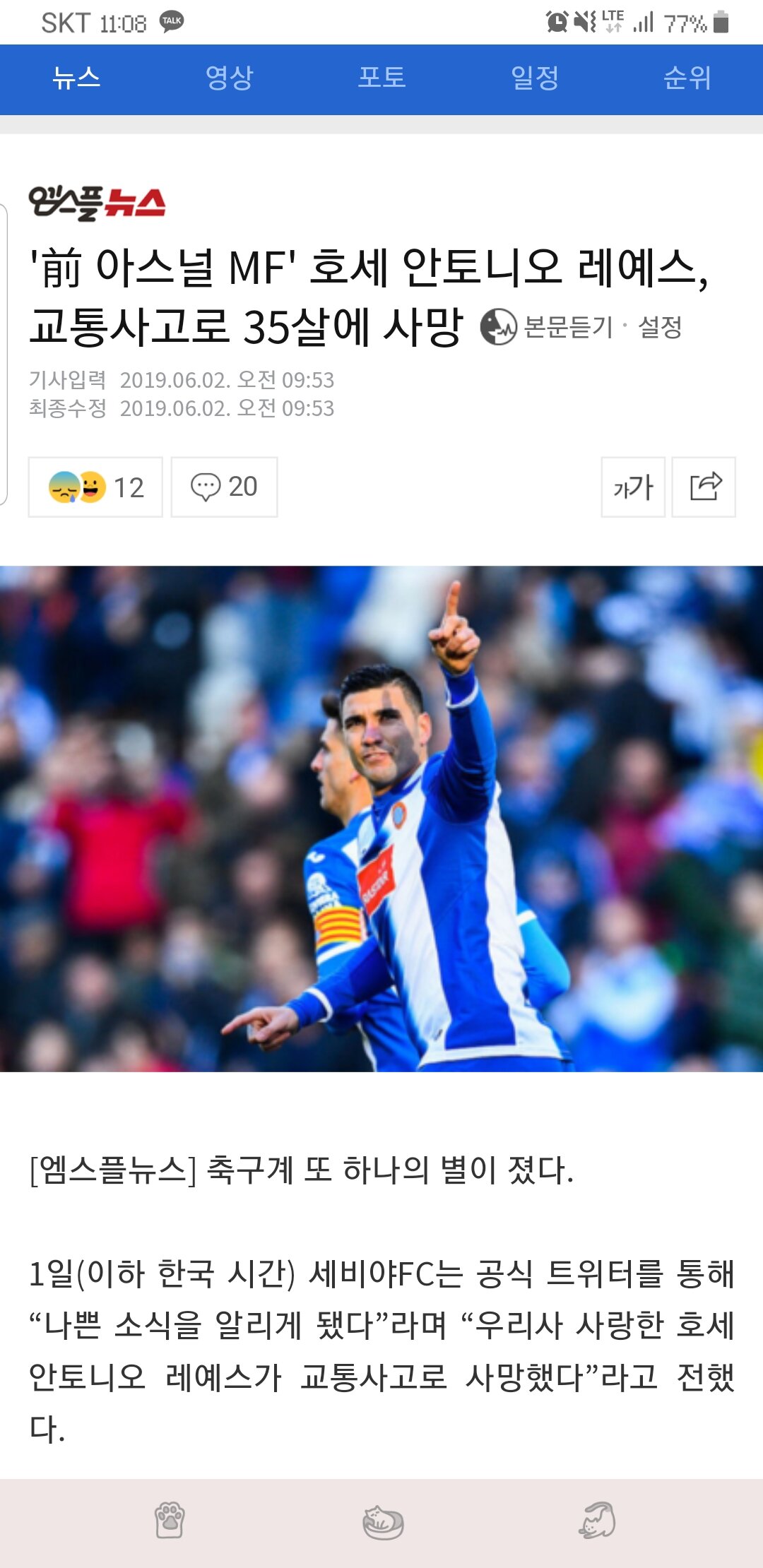Change font size with 가가 button
This screenshot has width=763, height=1568.
[633, 487]
